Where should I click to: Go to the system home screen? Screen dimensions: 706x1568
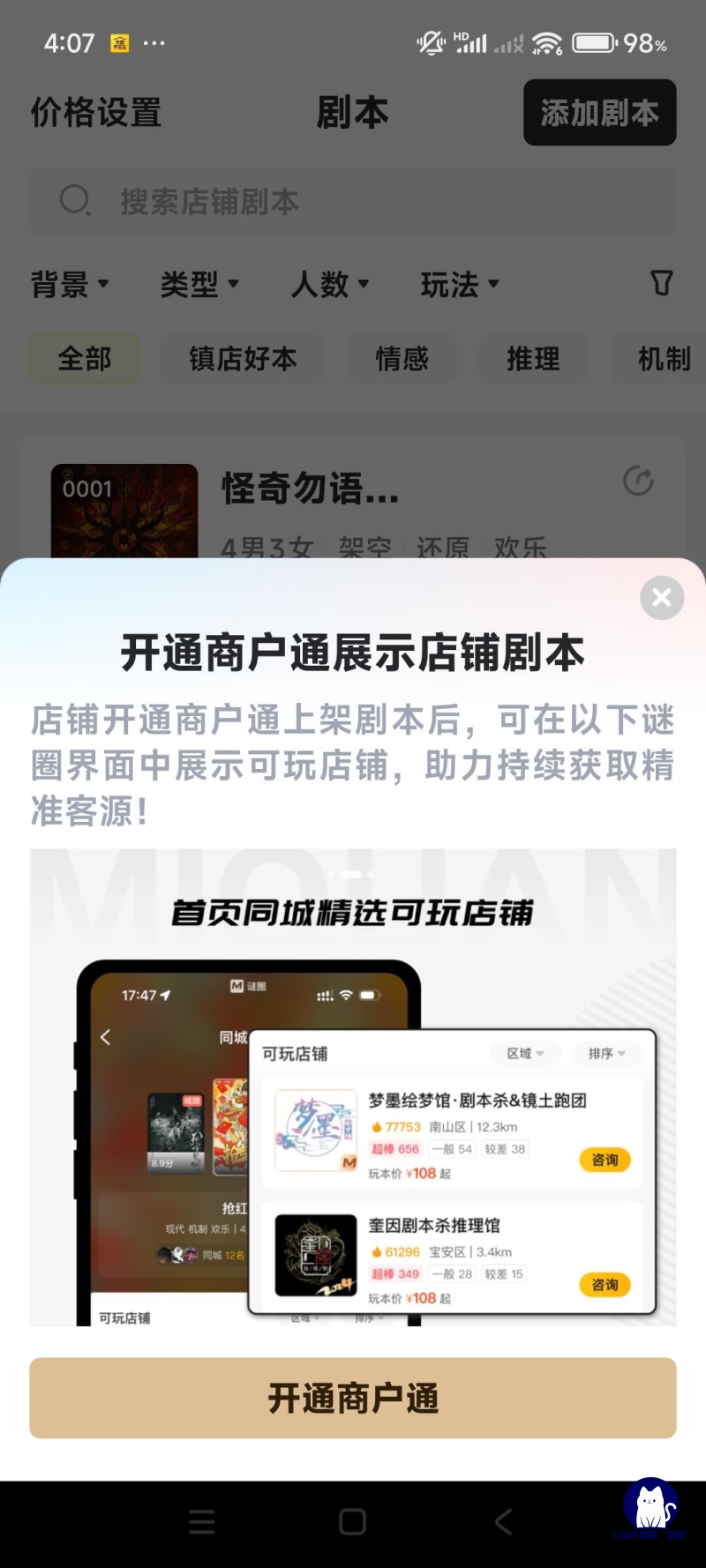coord(352,1521)
